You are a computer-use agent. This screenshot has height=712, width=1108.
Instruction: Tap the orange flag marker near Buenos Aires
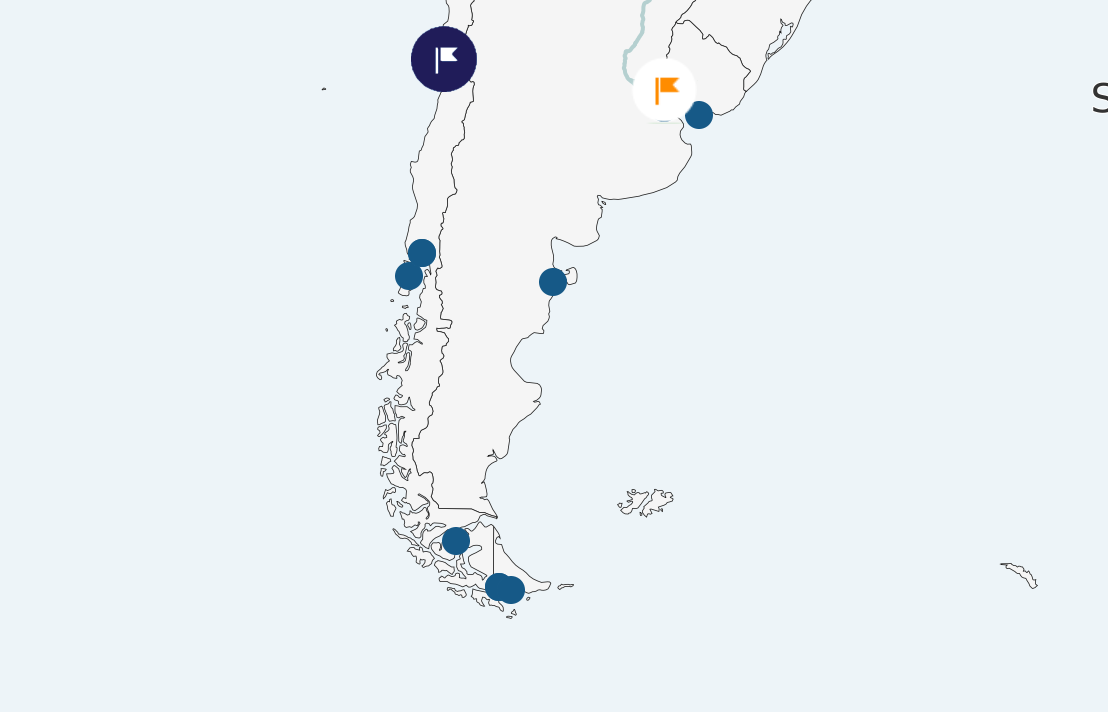pyautogui.click(x=664, y=90)
